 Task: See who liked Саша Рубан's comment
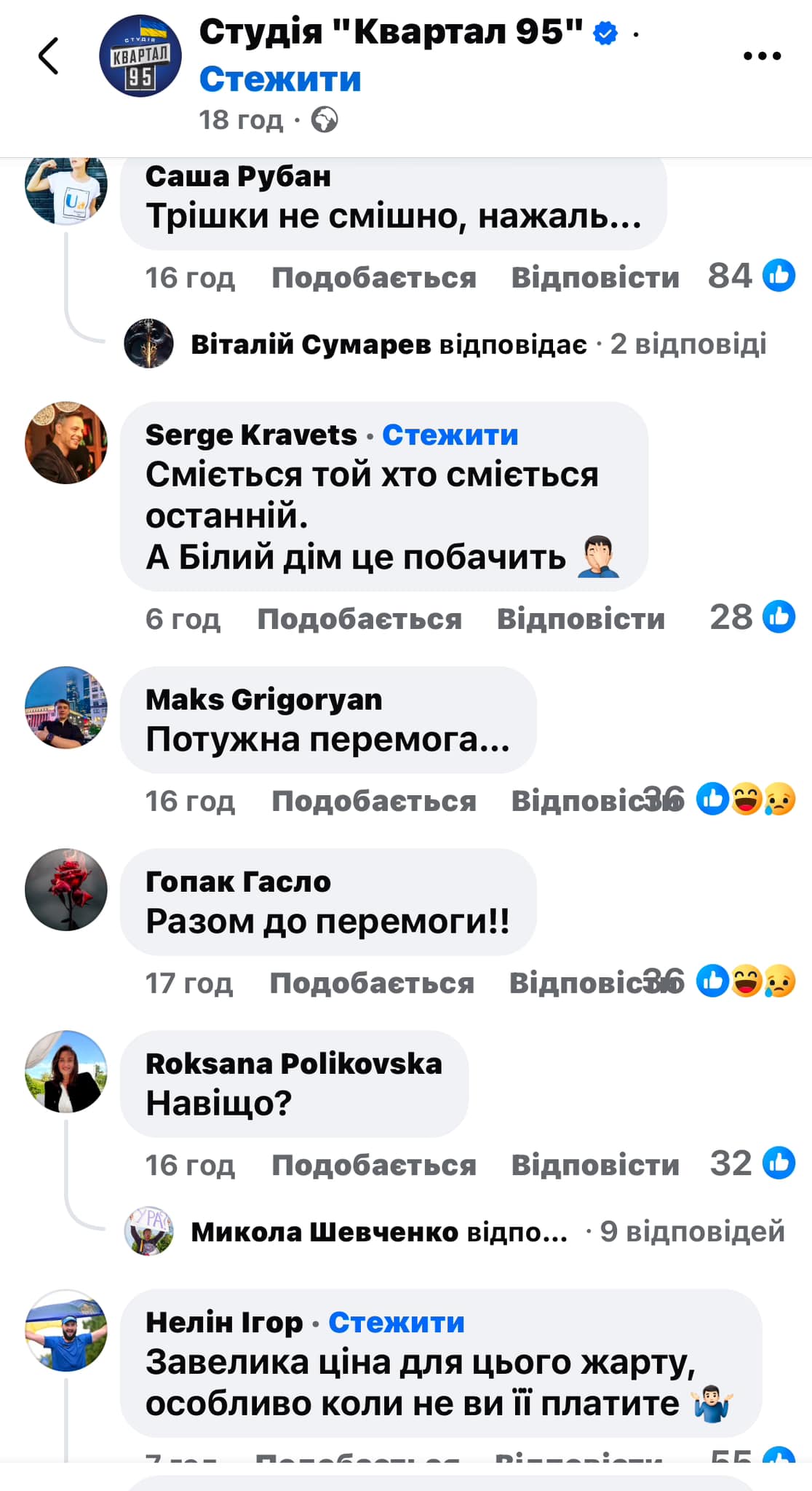(752, 276)
